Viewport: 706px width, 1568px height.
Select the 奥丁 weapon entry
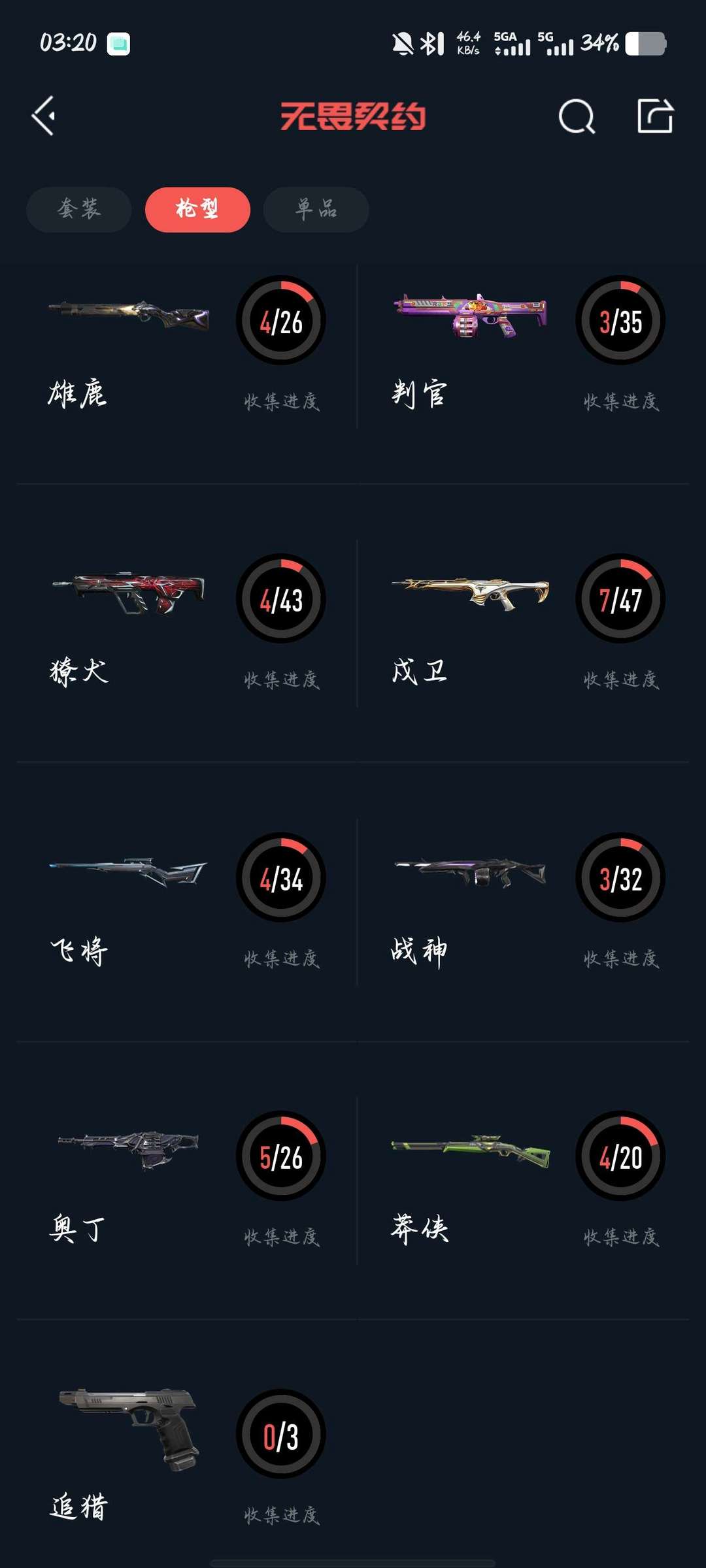point(186,1179)
